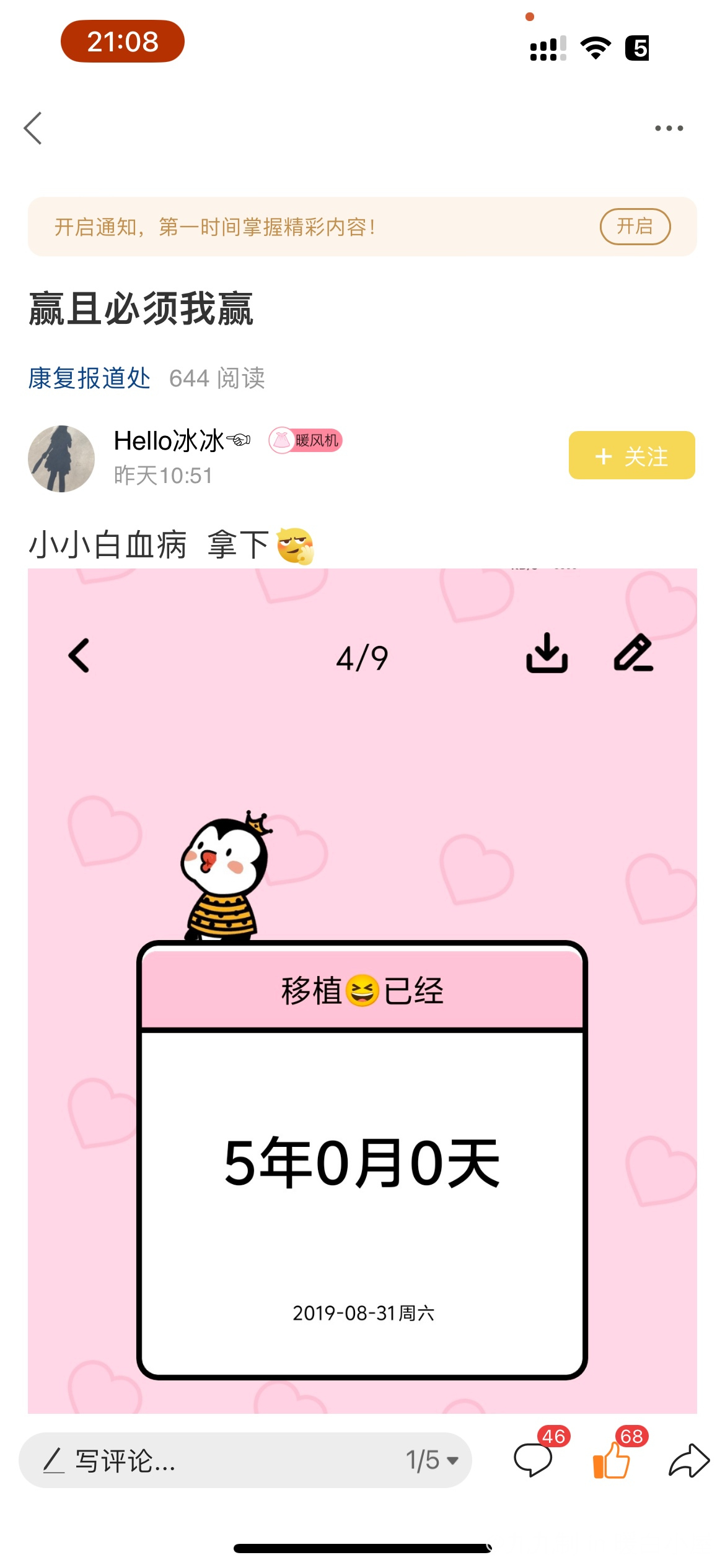The width and height of the screenshot is (725, 1568).
Task: View Hello冰冰's profile avatar
Action: [x=61, y=458]
